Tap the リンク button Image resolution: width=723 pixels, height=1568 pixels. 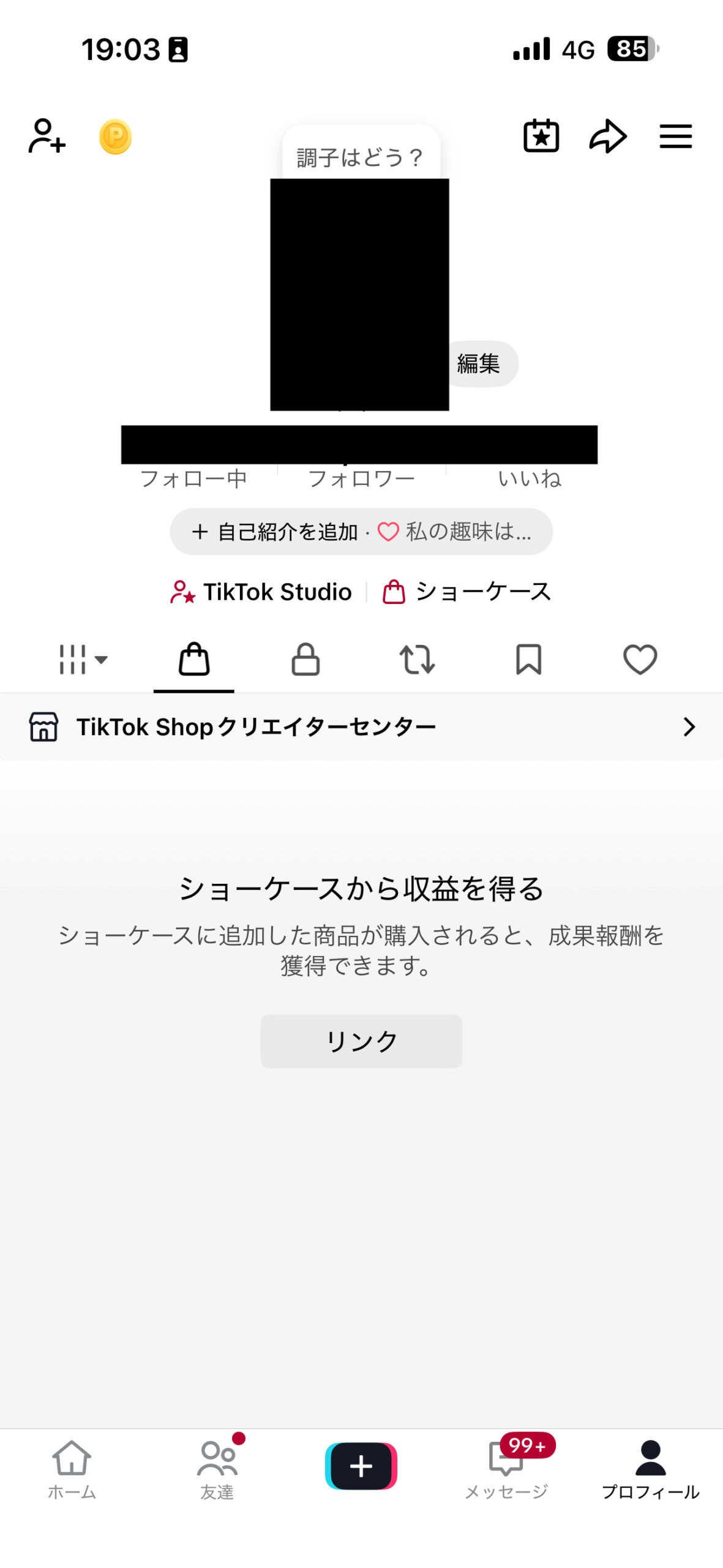tap(361, 1039)
